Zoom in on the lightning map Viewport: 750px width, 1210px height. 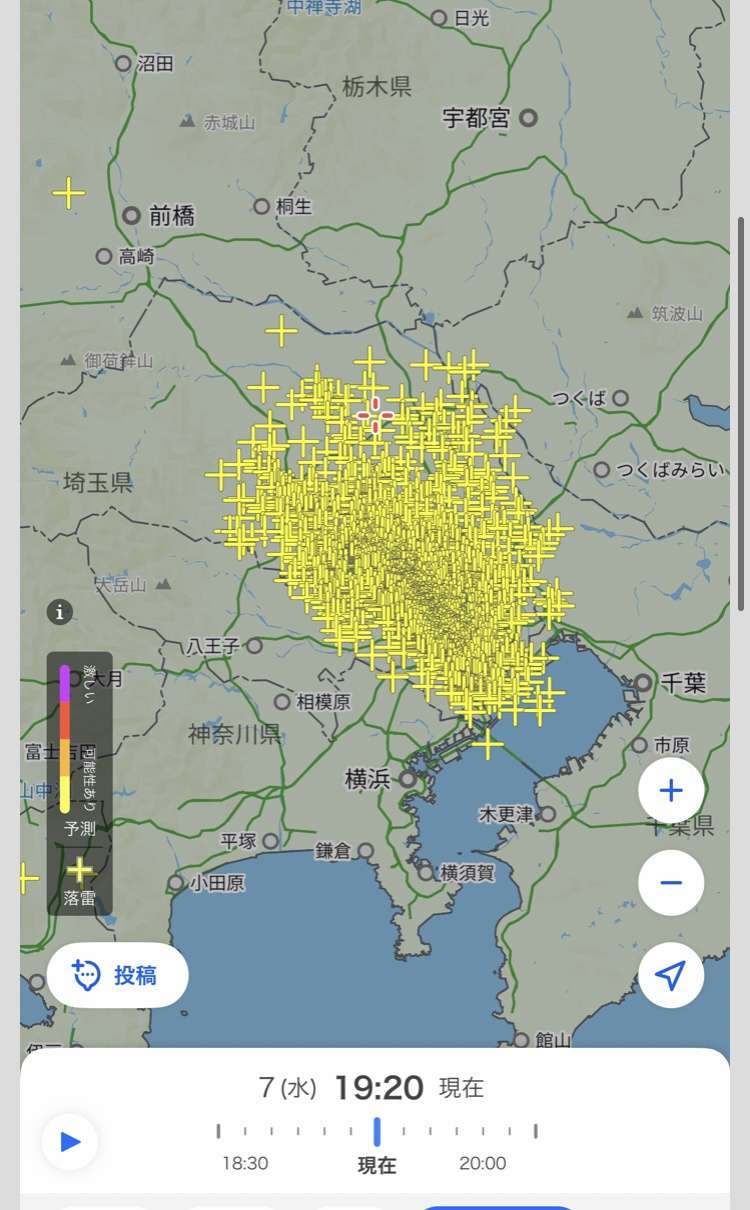point(671,791)
